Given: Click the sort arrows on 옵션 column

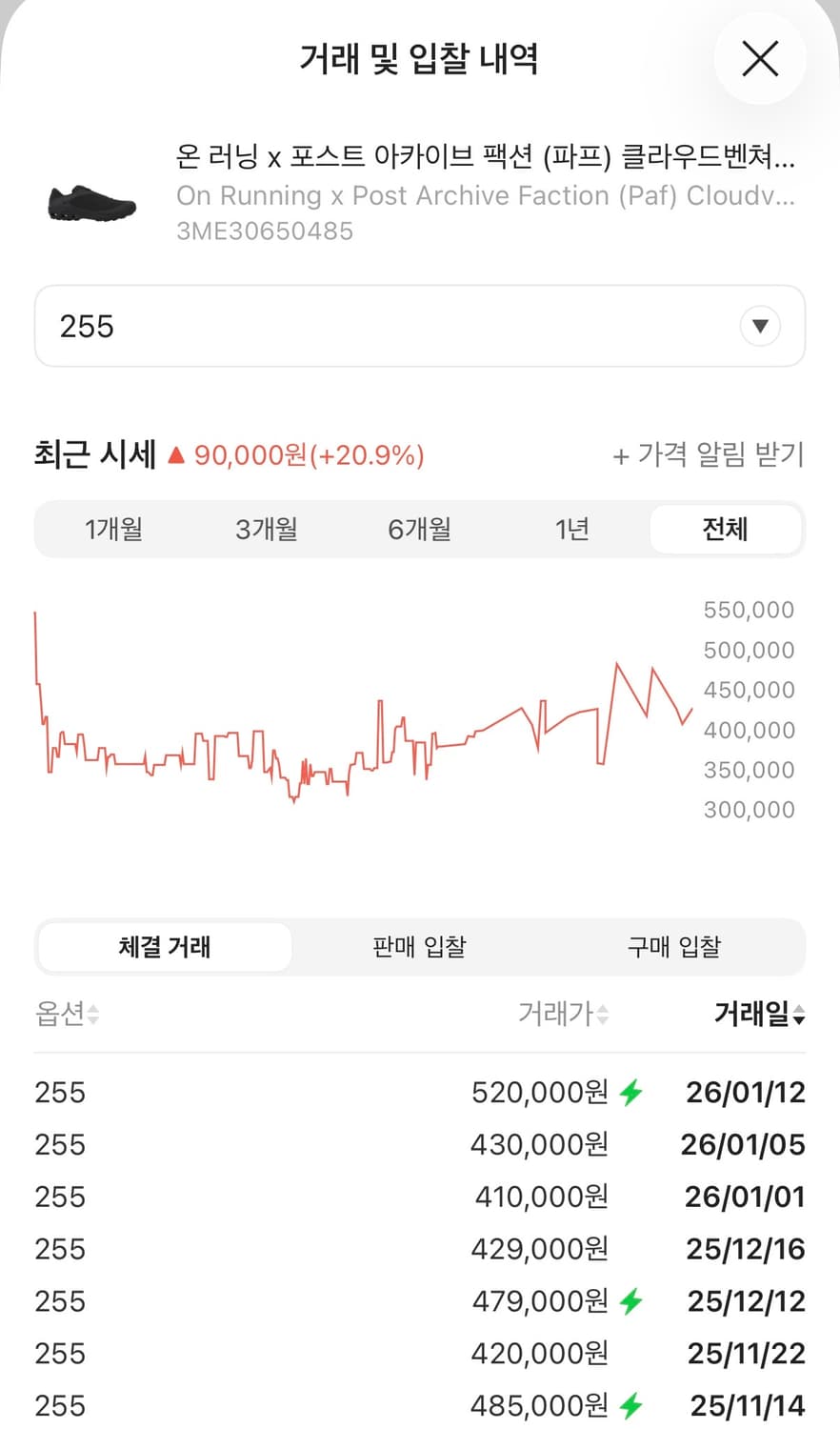Looking at the screenshot, I should click(x=91, y=1015).
